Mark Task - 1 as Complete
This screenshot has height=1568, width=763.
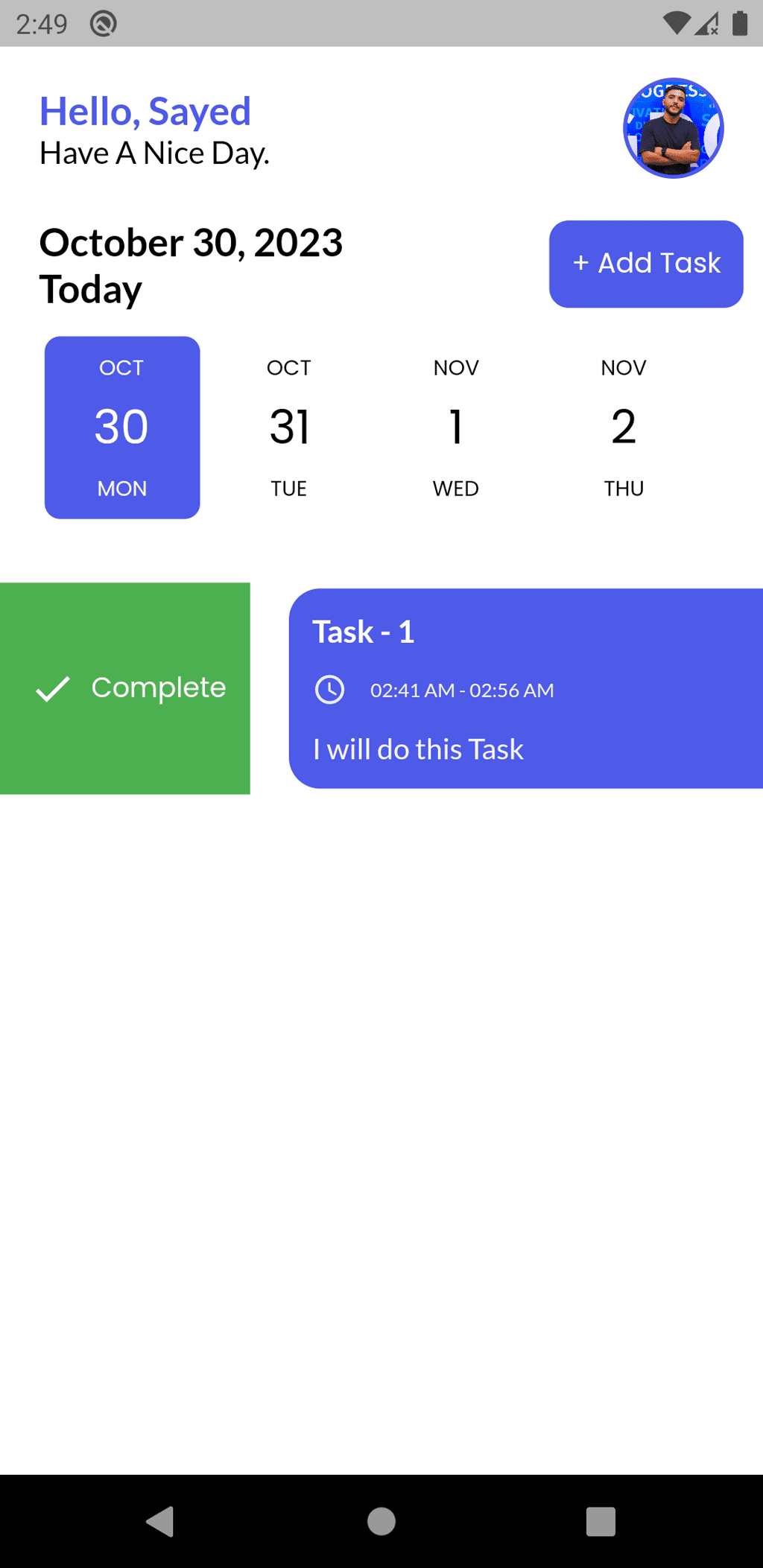tap(125, 688)
